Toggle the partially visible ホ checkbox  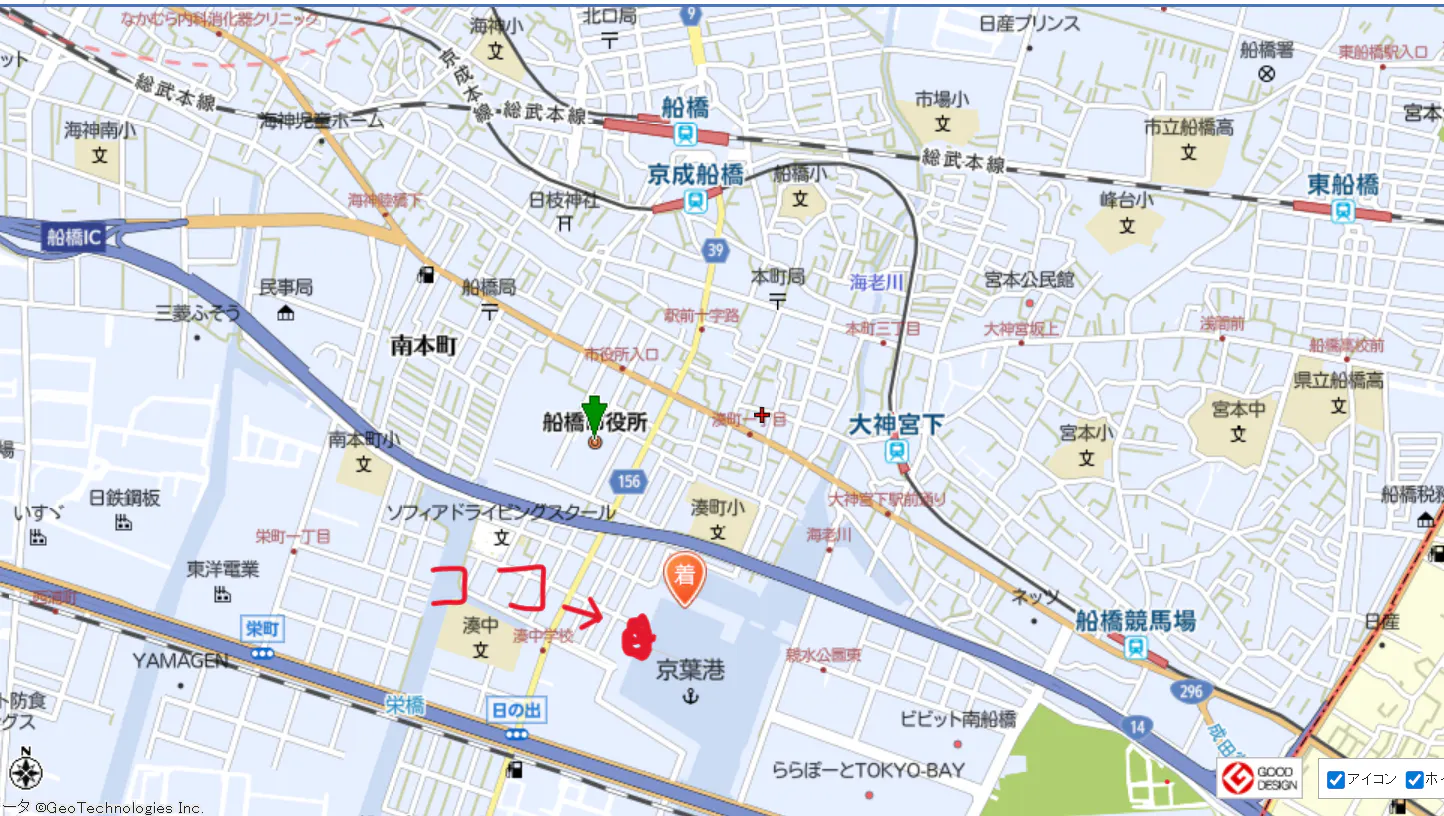[1415, 780]
